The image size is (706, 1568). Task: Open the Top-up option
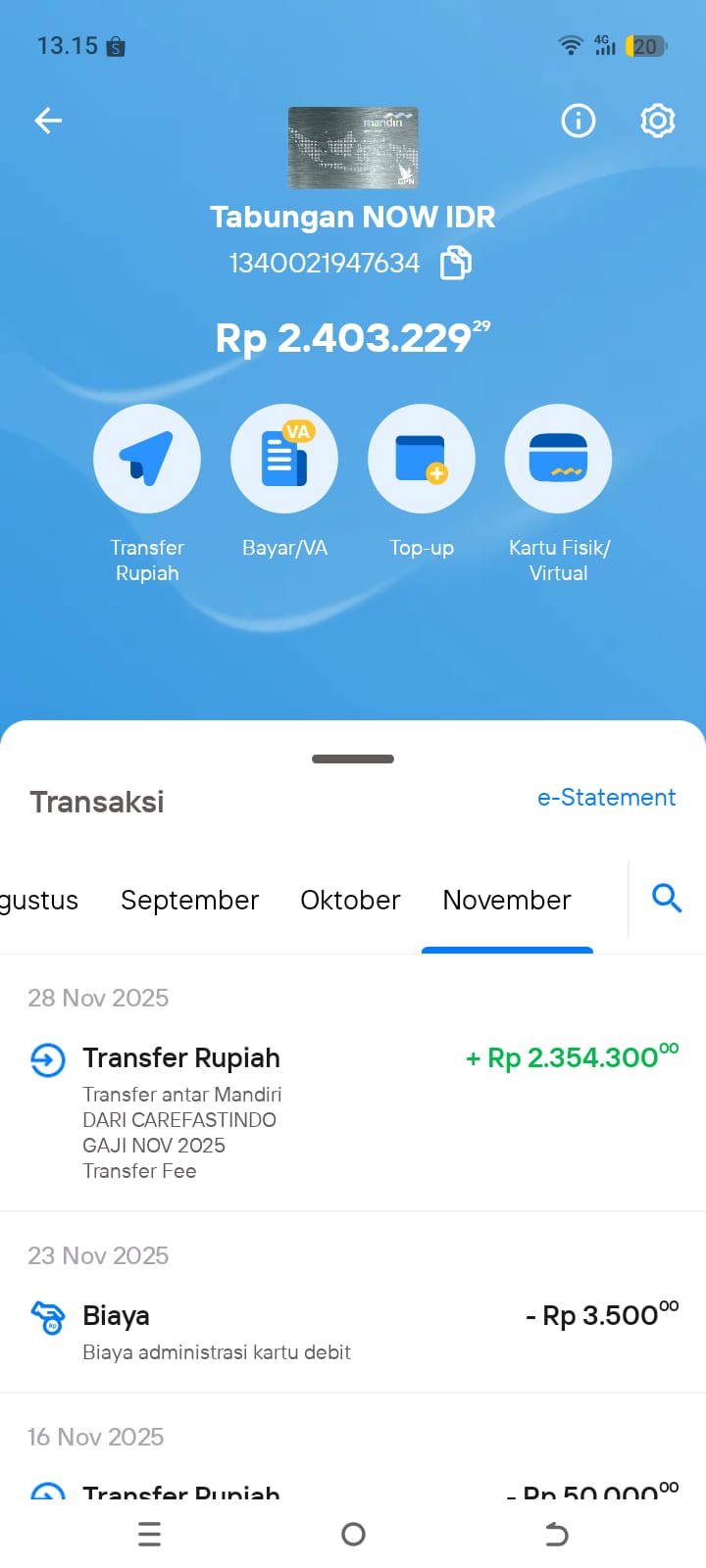[422, 459]
